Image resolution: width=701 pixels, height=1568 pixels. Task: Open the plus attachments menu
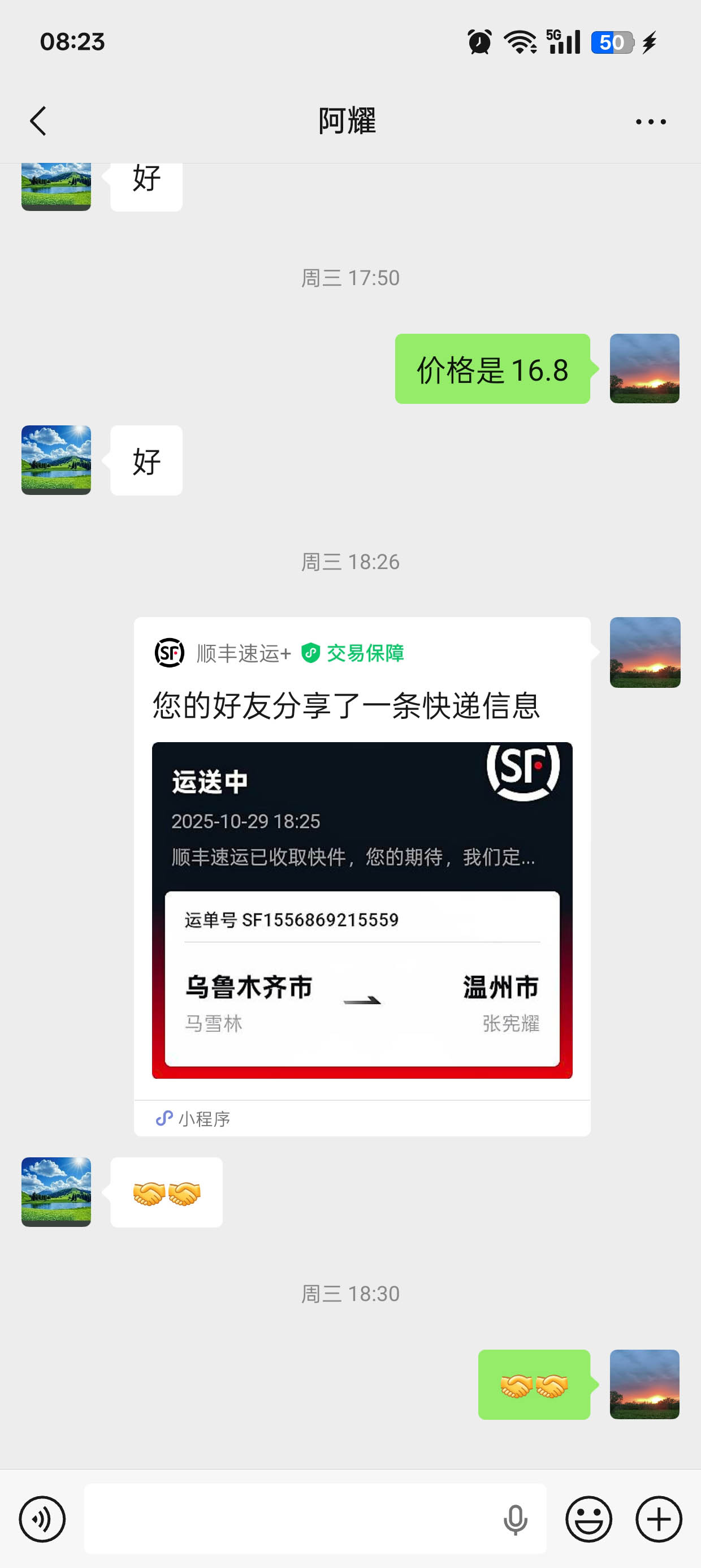pos(659,1519)
